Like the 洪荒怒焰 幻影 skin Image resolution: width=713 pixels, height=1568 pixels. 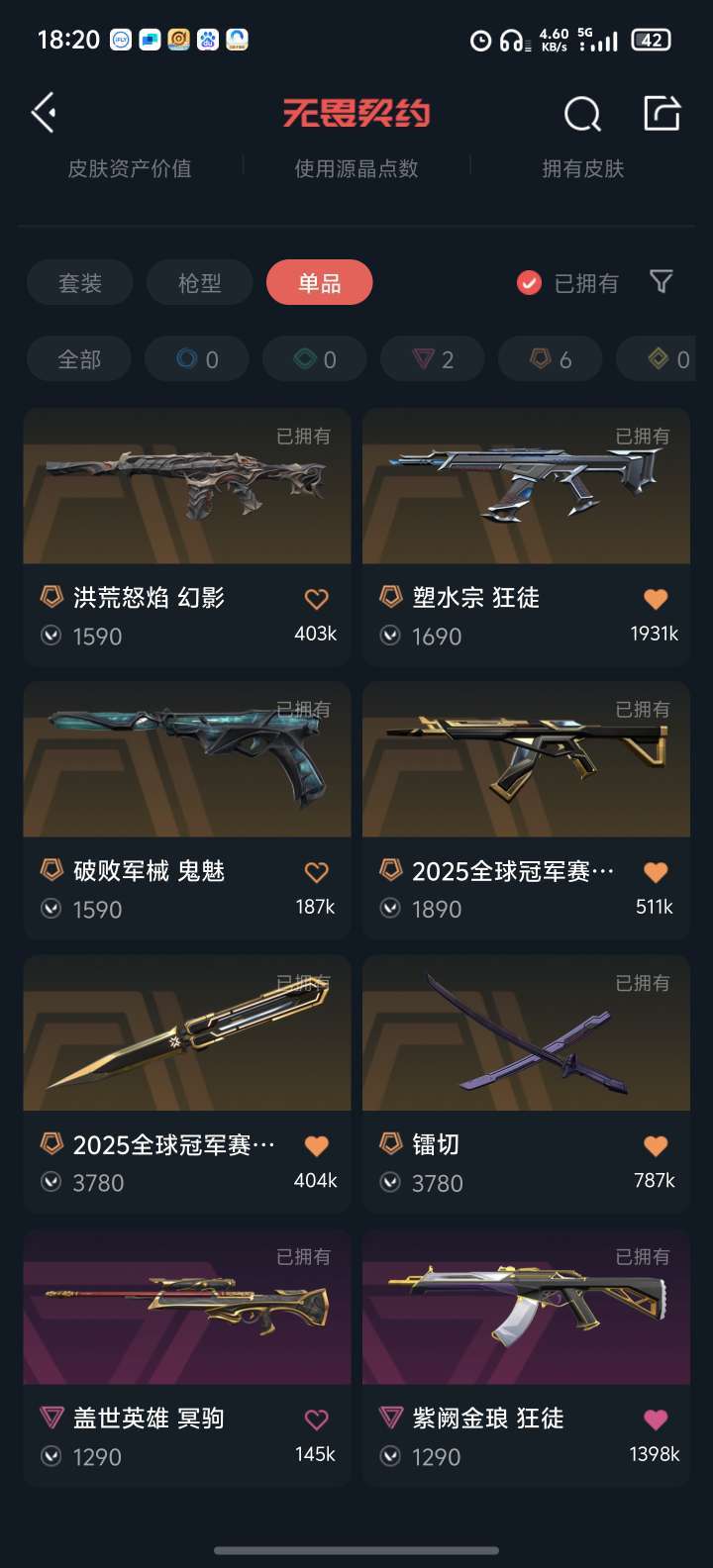(316, 599)
